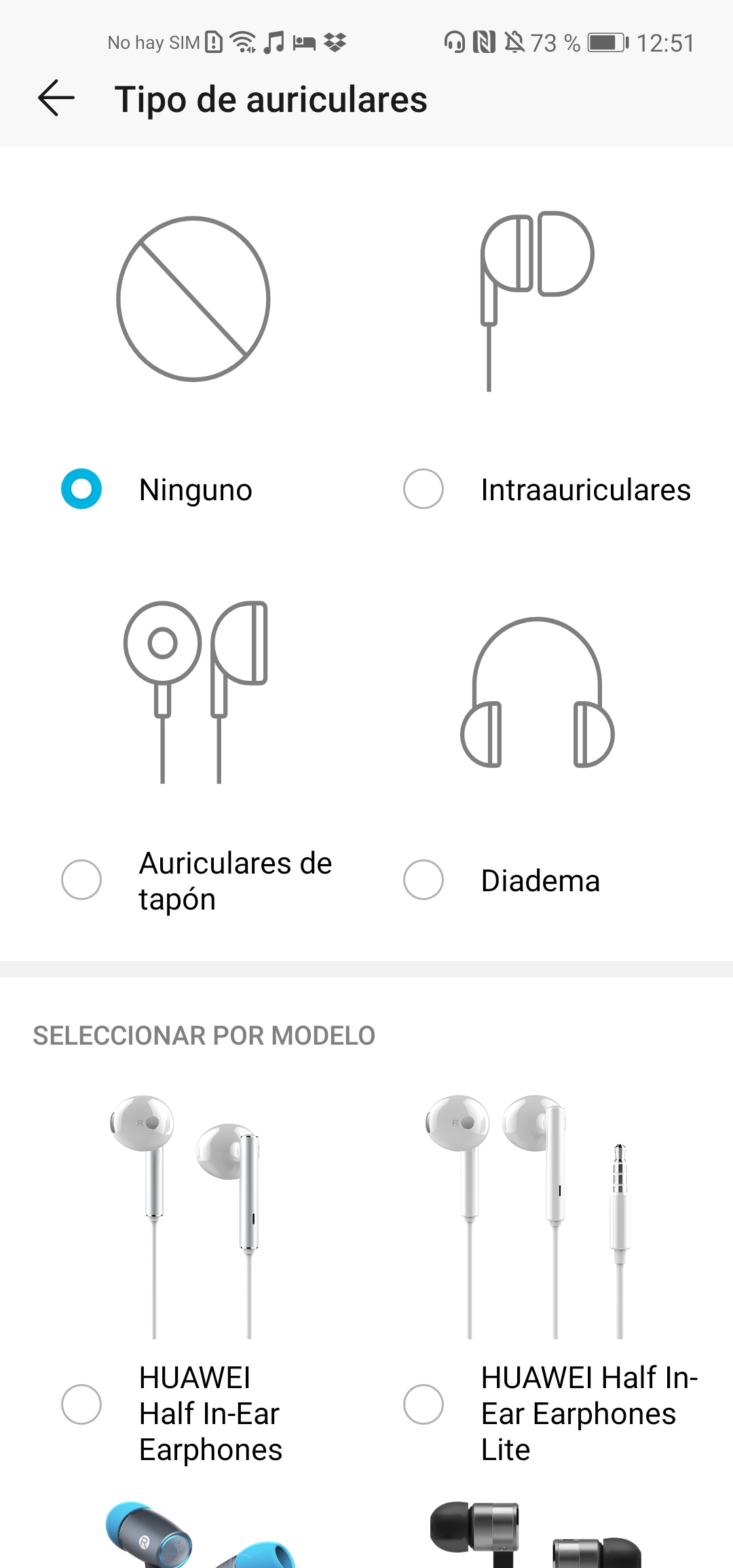
Task: Choose Intraauriculares headphone type
Action: coord(424,489)
